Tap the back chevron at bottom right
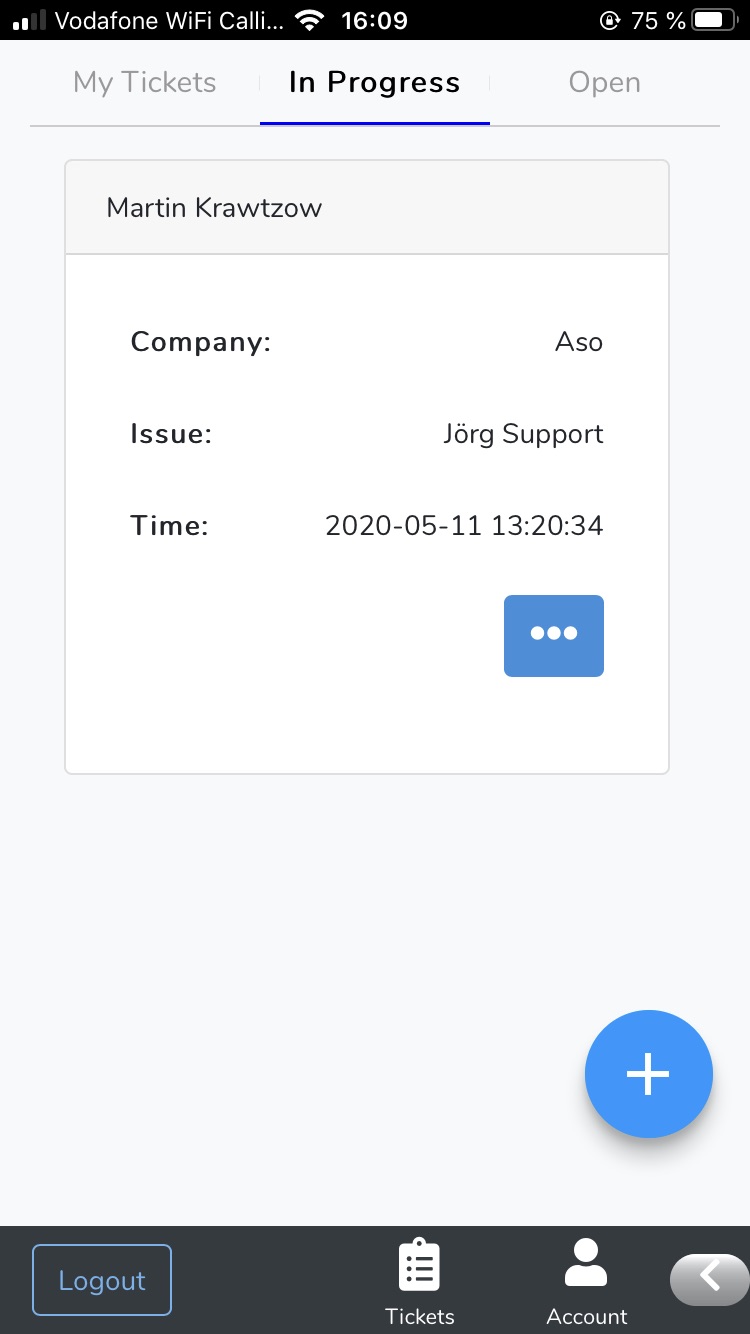 click(710, 1277)
